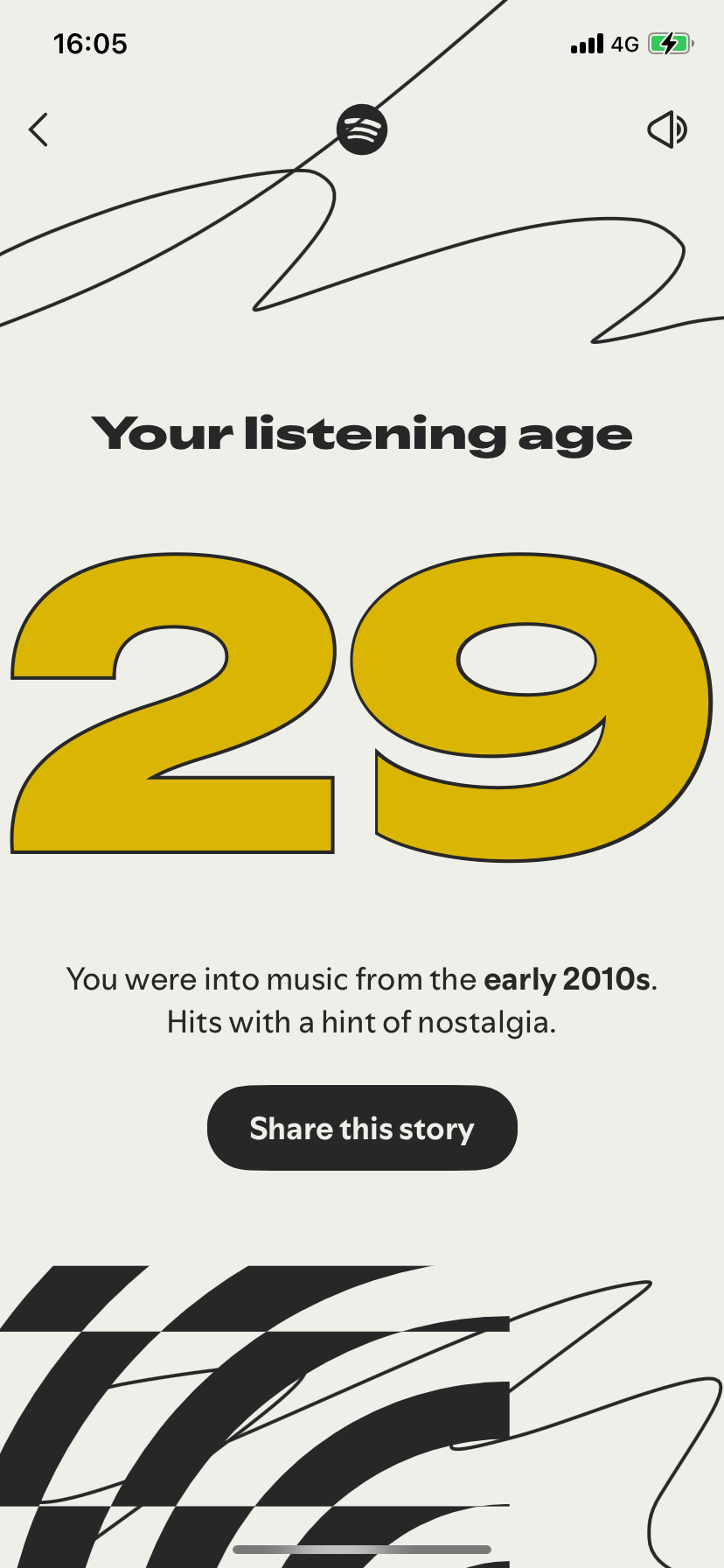This screenshot has height=1568, width=724.
Task: Tap Share this story button
Action: tap(362, 1128)
